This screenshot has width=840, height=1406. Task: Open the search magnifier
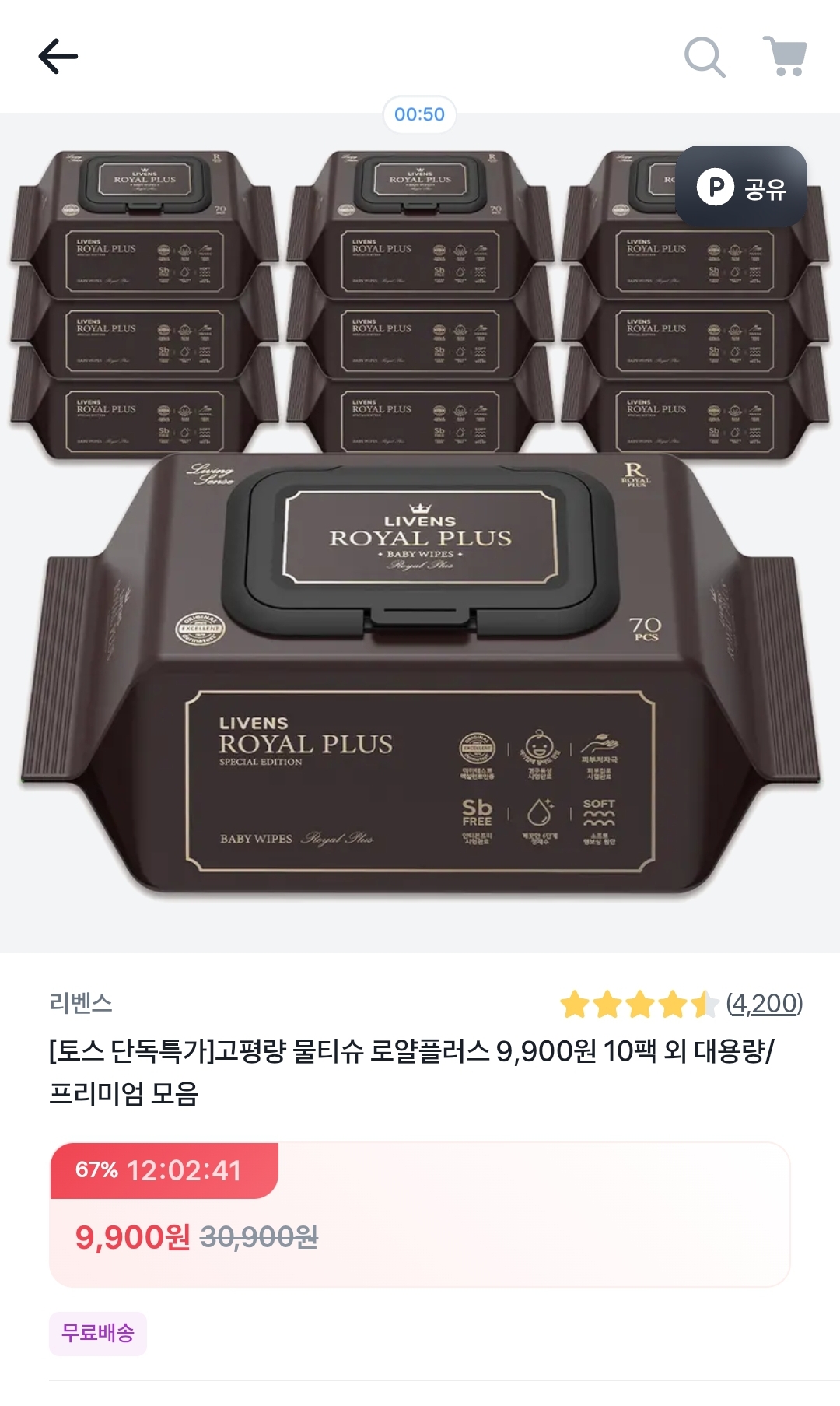pos(704,57)
